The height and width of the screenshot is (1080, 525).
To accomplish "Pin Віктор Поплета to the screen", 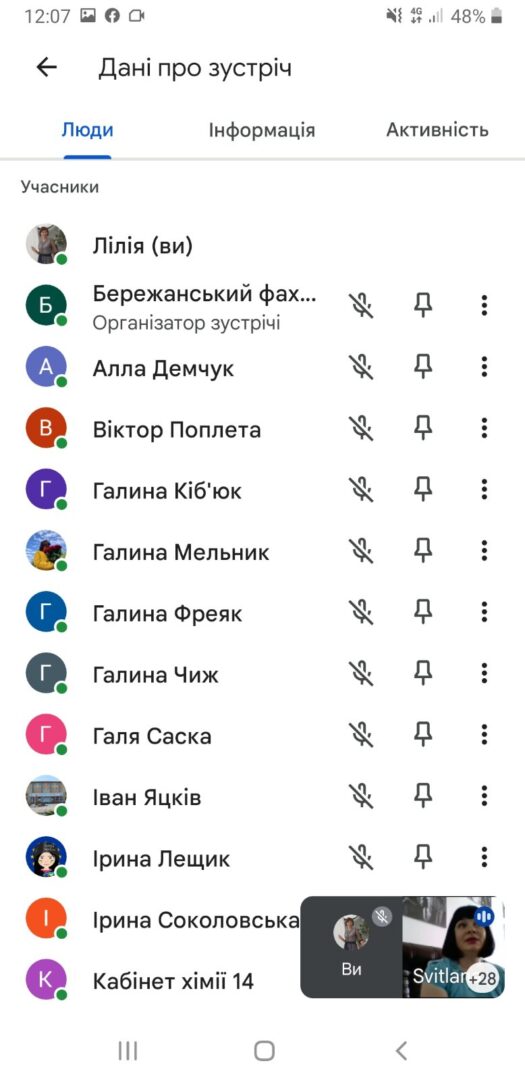I will (423, 428).
